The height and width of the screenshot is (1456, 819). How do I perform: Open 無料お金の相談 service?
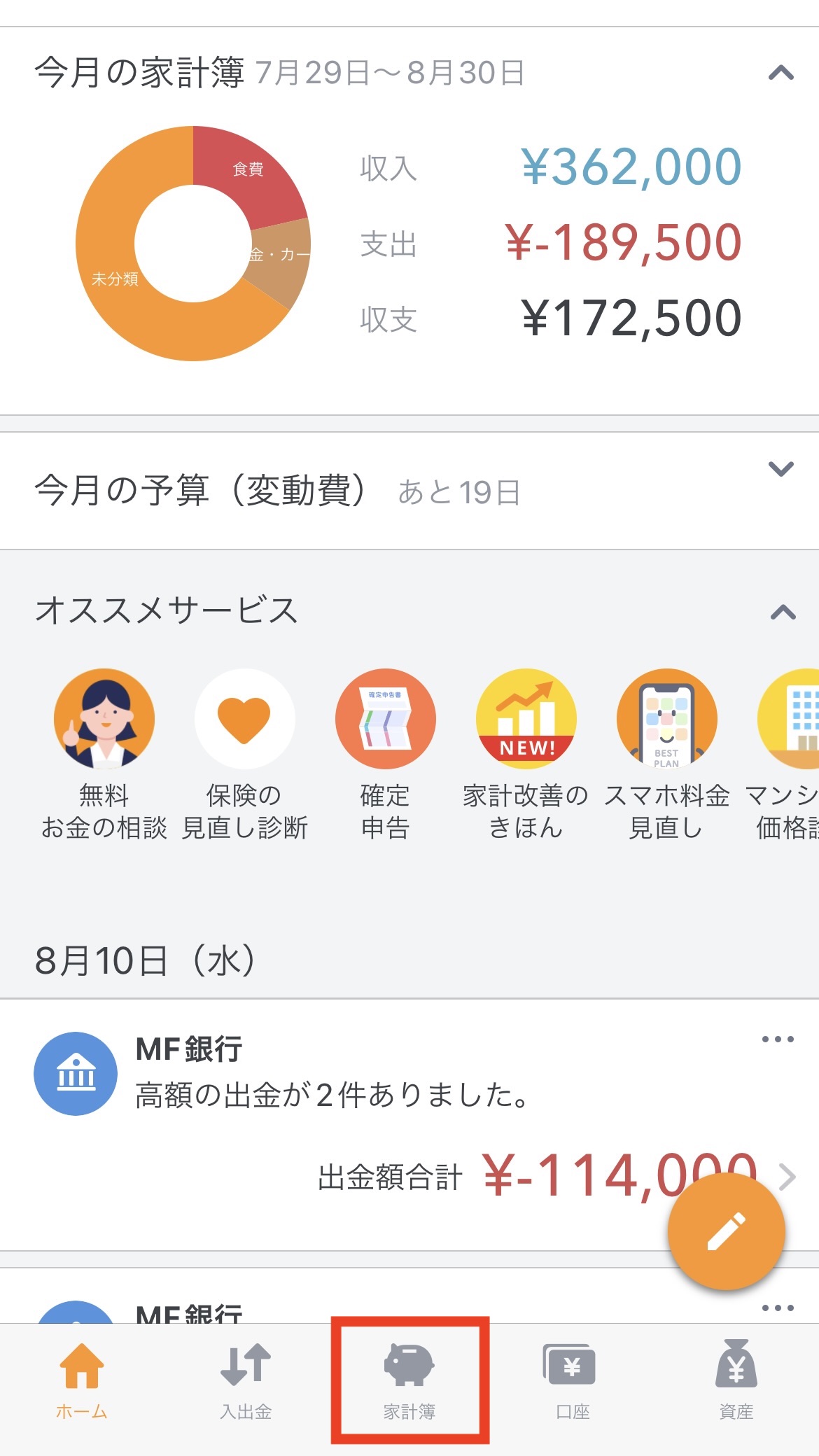coord(104,755)
